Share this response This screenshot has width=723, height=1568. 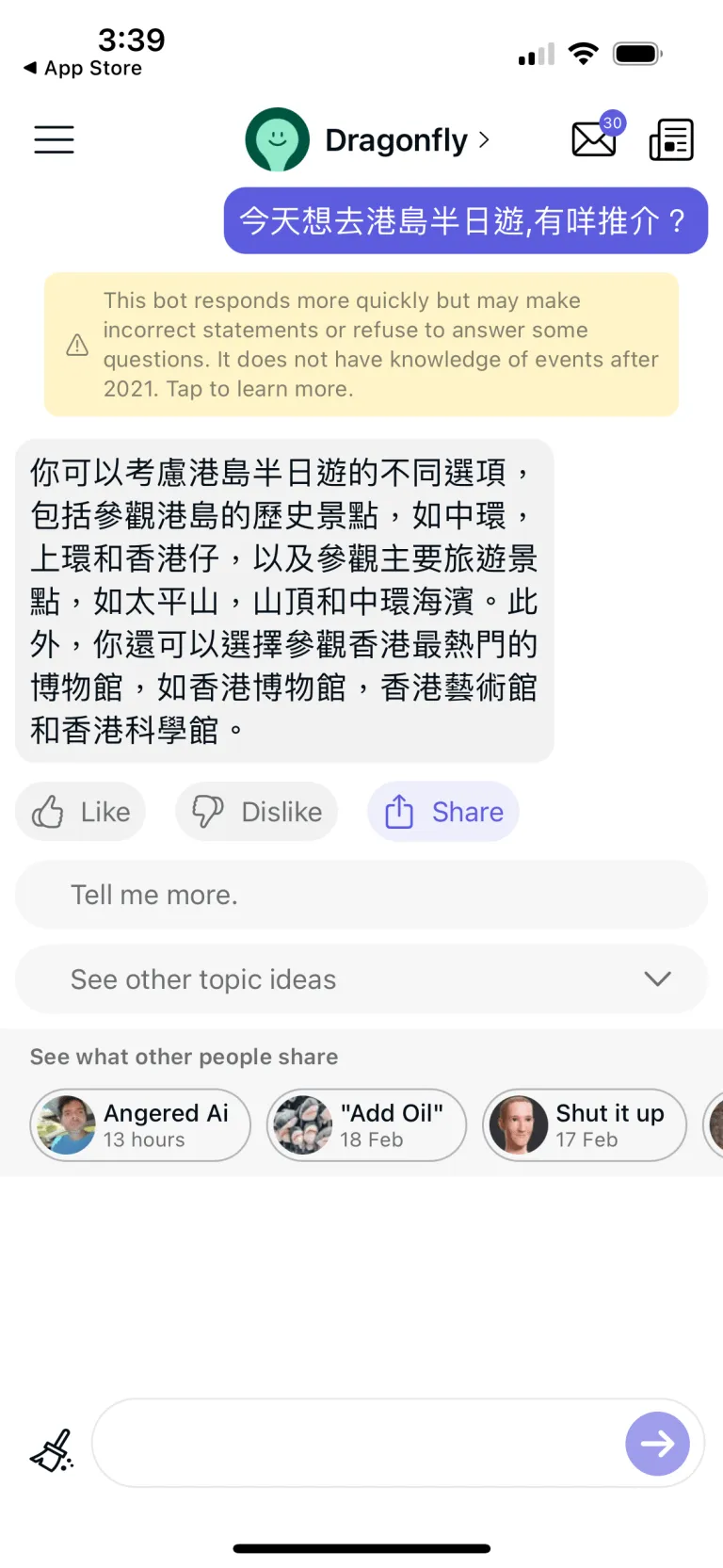(443, 812)
